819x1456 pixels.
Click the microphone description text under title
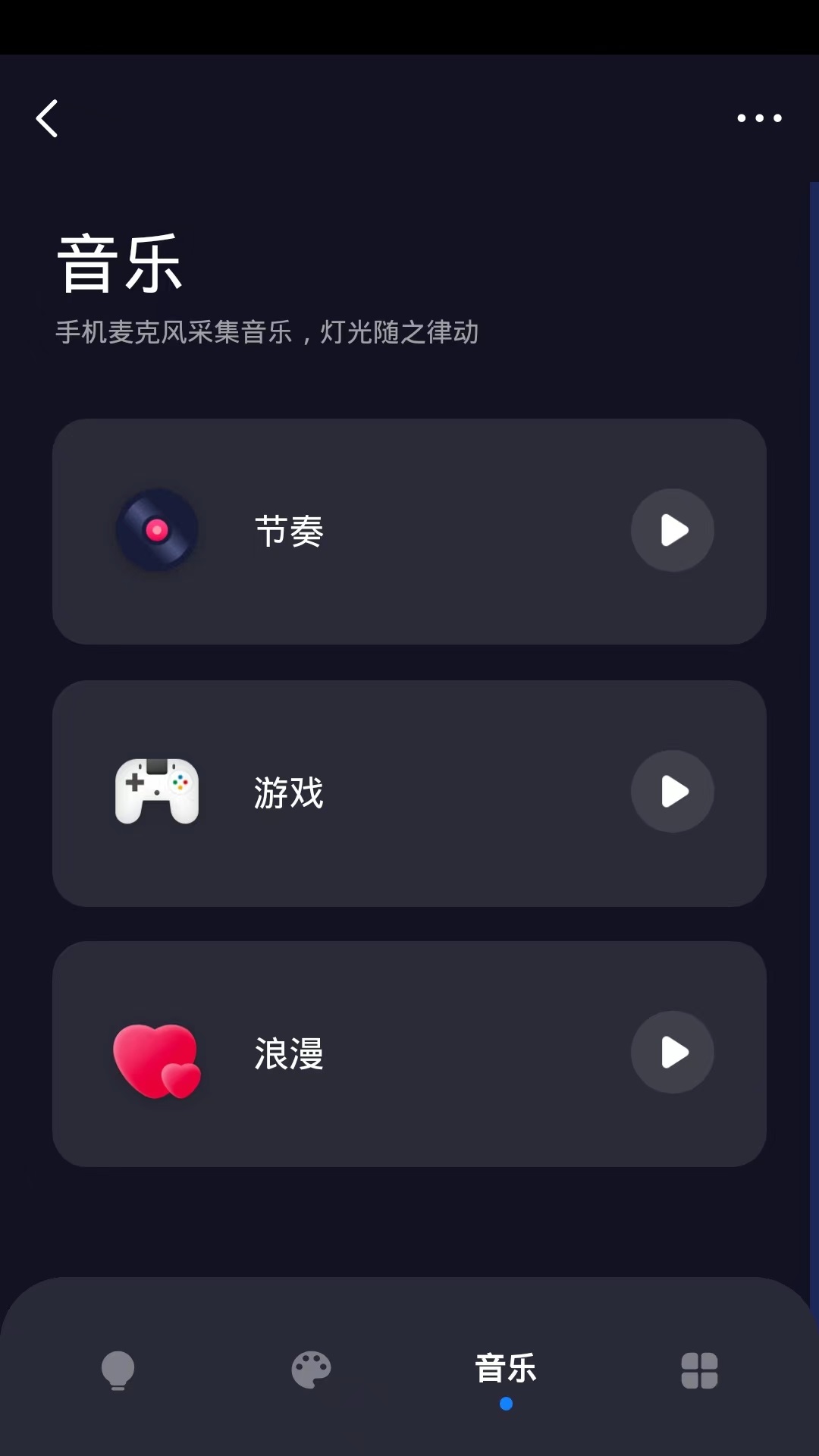click(265, 332)
